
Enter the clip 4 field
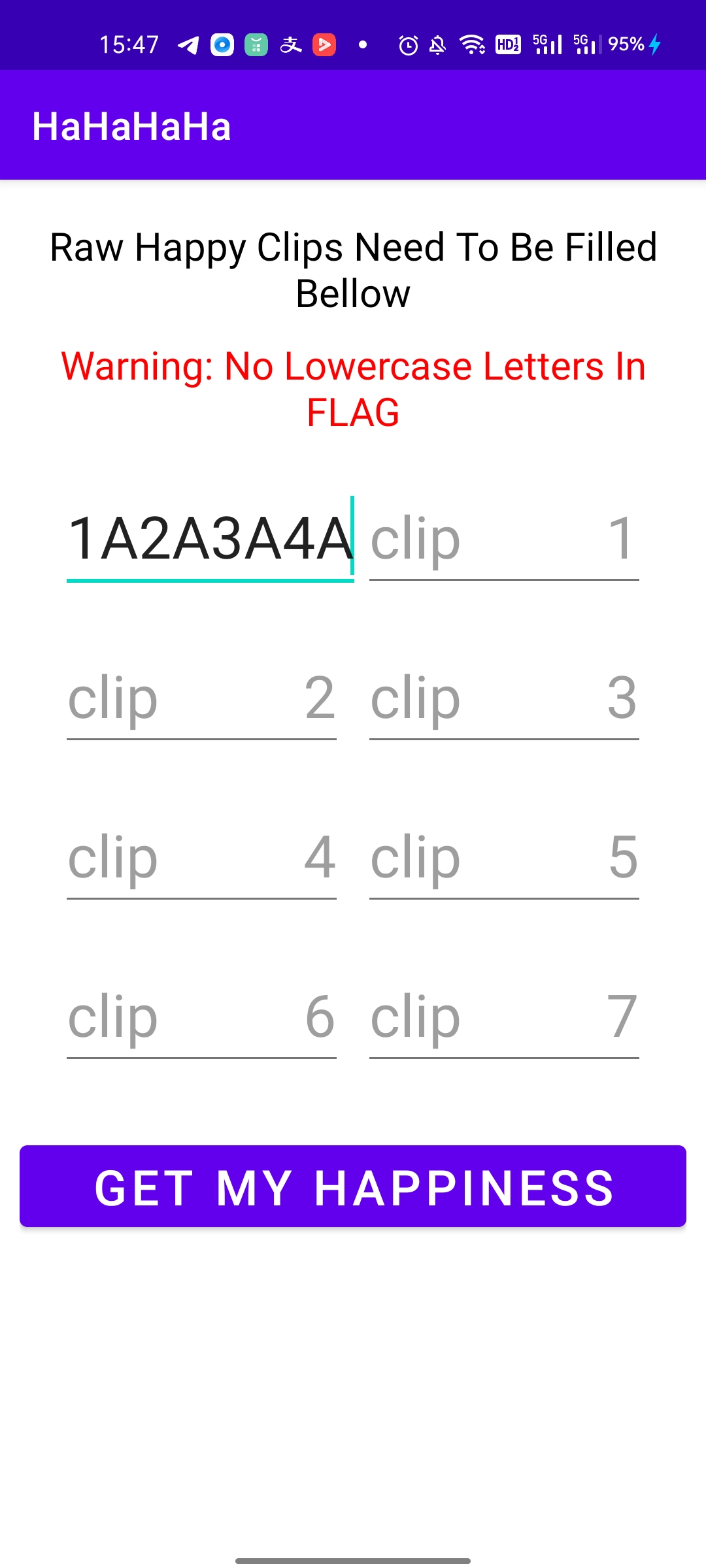click(201, 858)
